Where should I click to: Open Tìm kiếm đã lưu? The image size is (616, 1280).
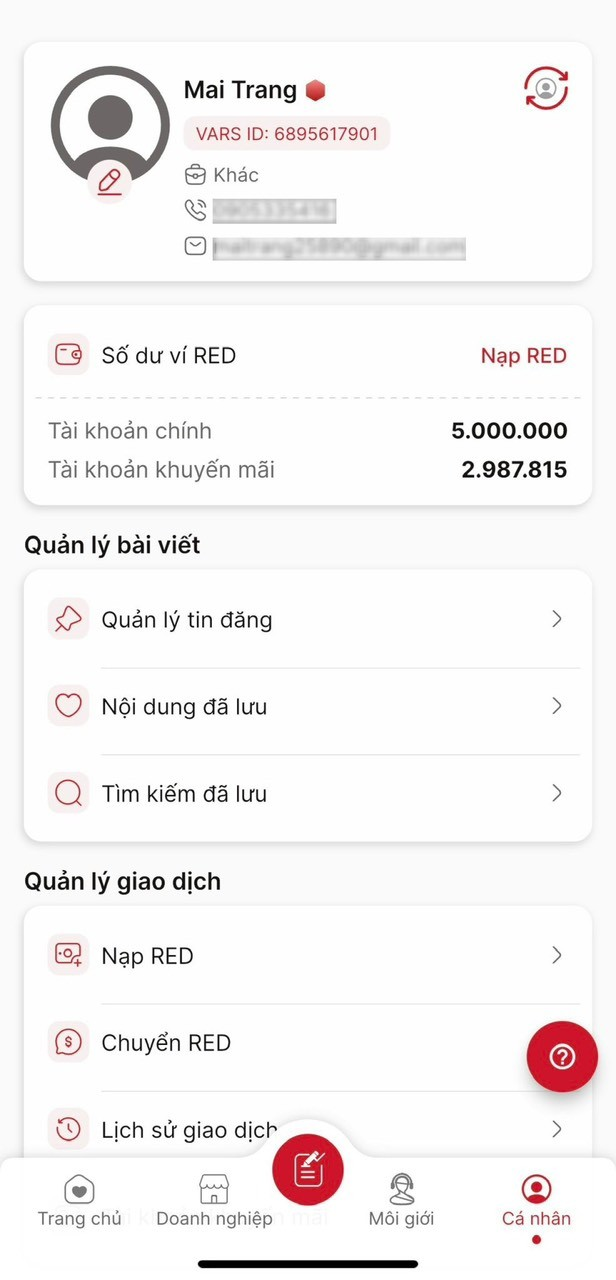(x=307, y=794)
